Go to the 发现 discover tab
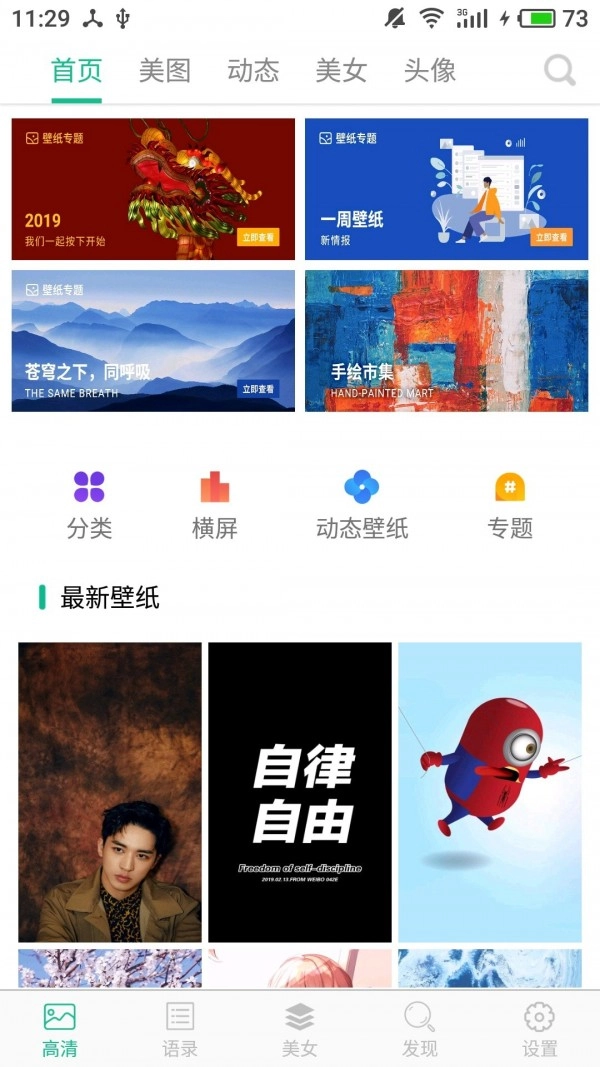 [420, 1029]
